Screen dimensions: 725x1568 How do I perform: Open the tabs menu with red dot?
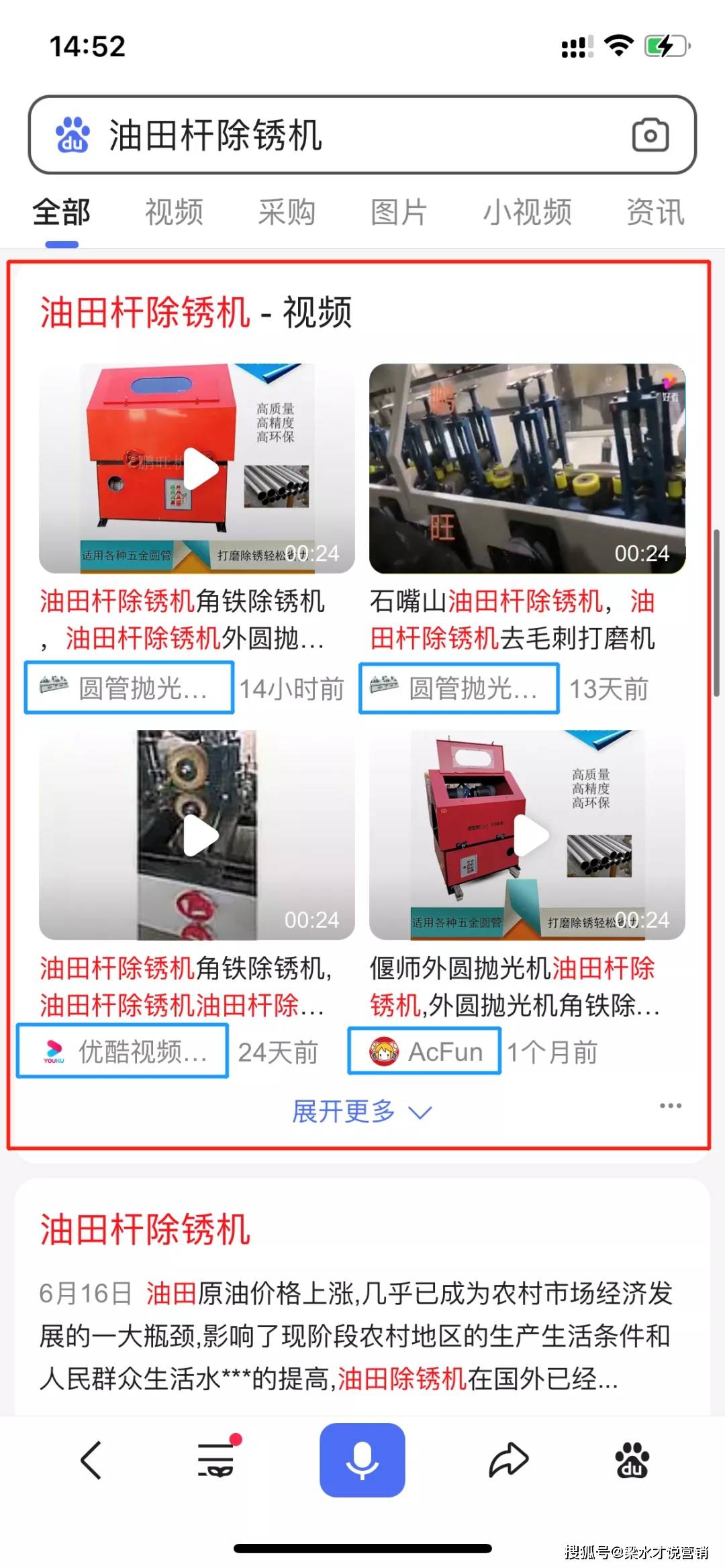tap(216, 1460)
